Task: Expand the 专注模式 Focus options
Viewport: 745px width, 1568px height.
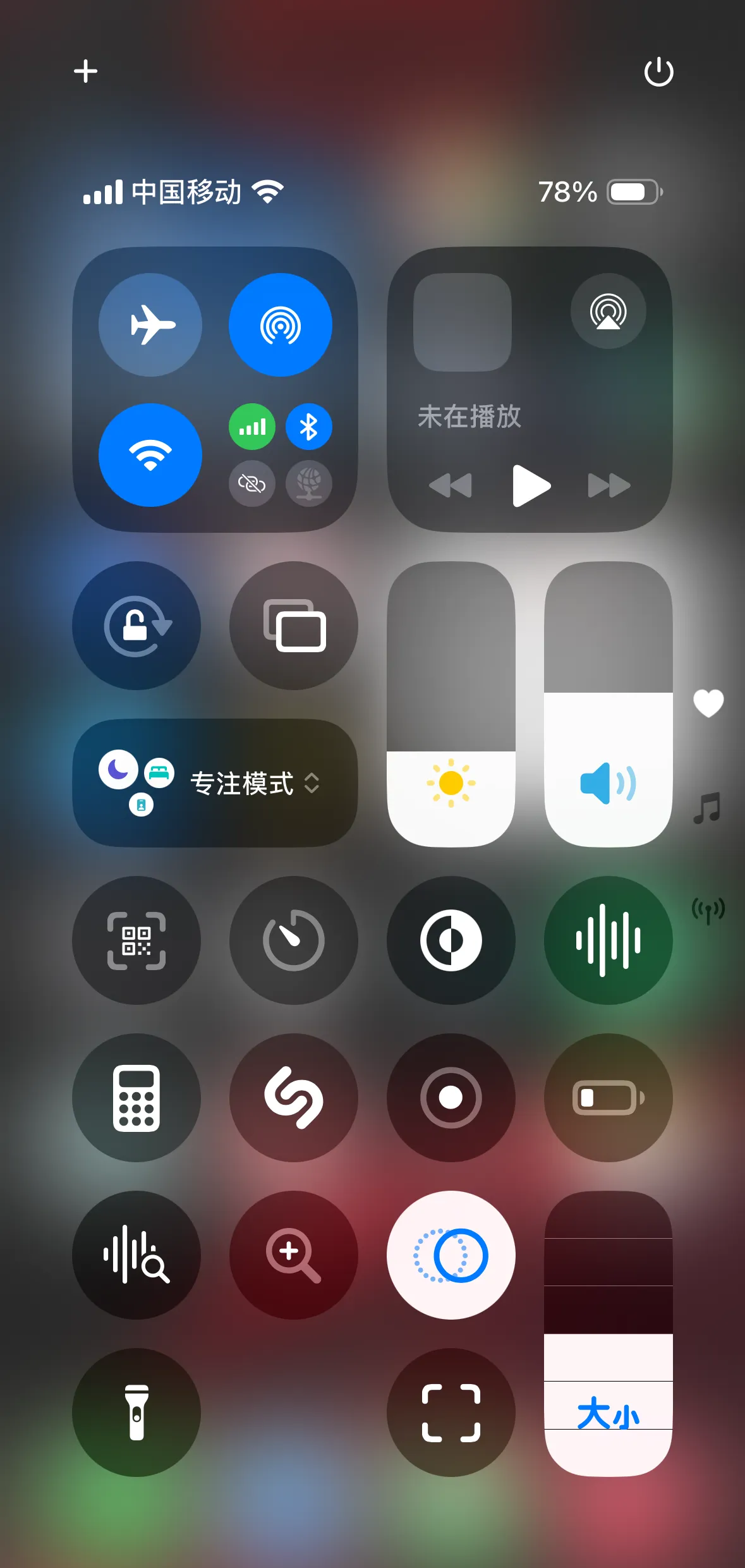Action: point(313,782)
